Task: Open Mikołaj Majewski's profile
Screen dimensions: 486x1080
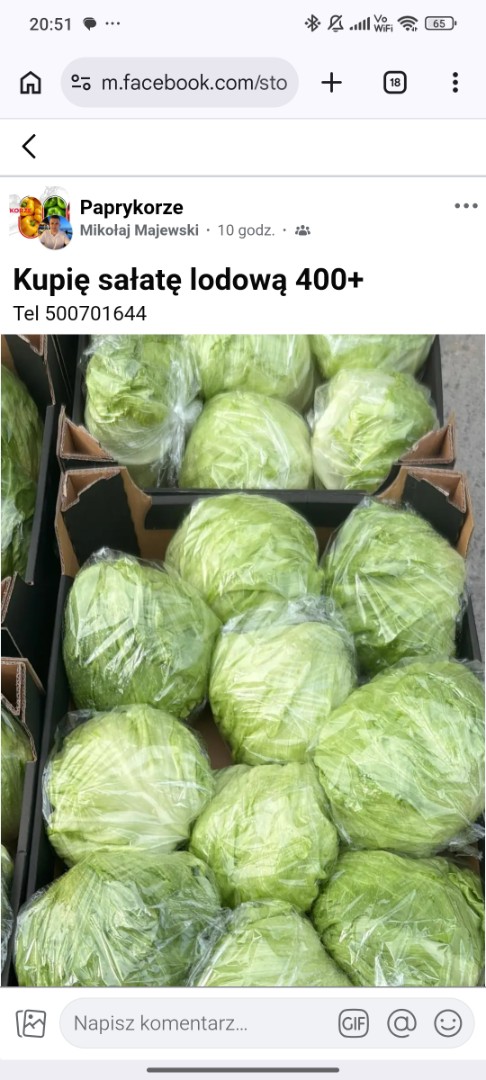Action: tap(139, 230)
